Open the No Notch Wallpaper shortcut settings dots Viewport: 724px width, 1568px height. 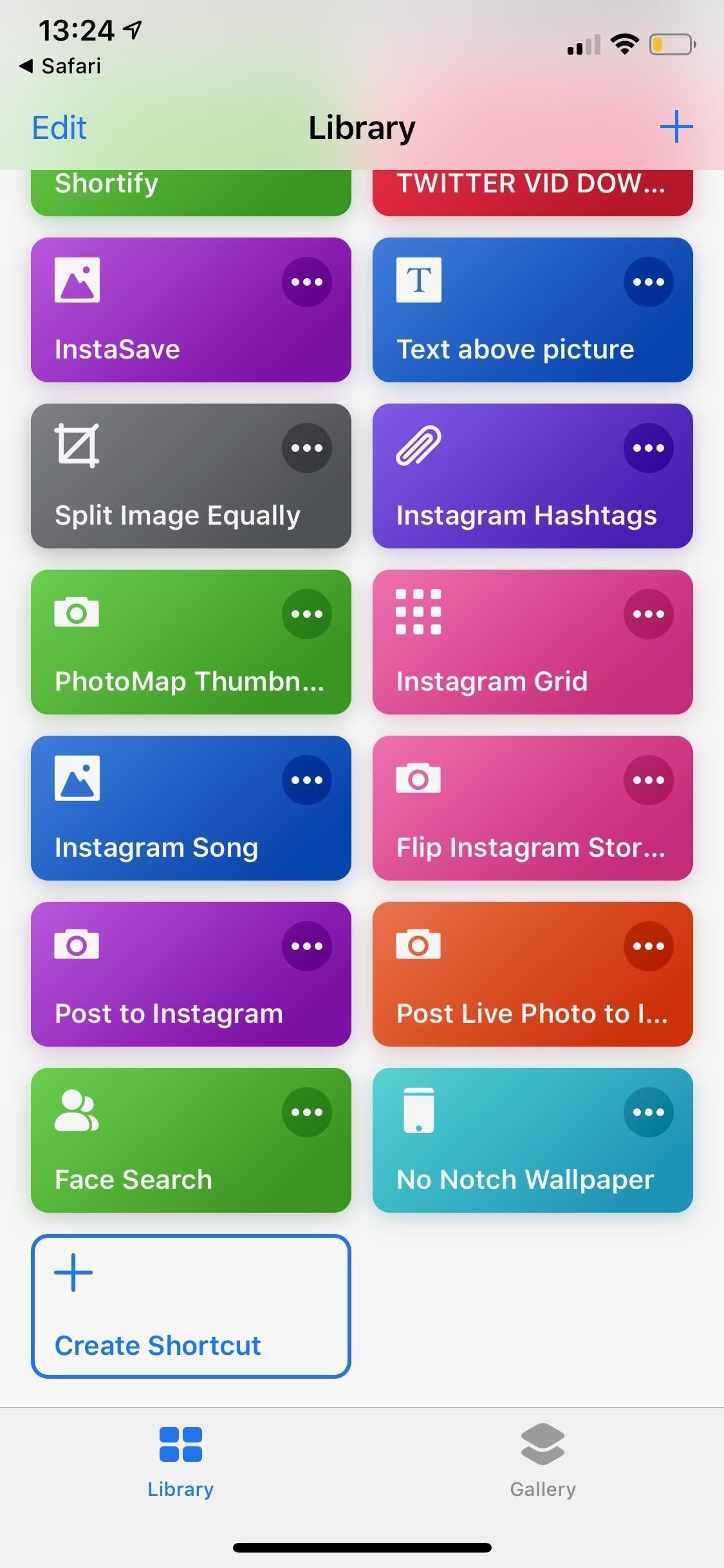648,1112
